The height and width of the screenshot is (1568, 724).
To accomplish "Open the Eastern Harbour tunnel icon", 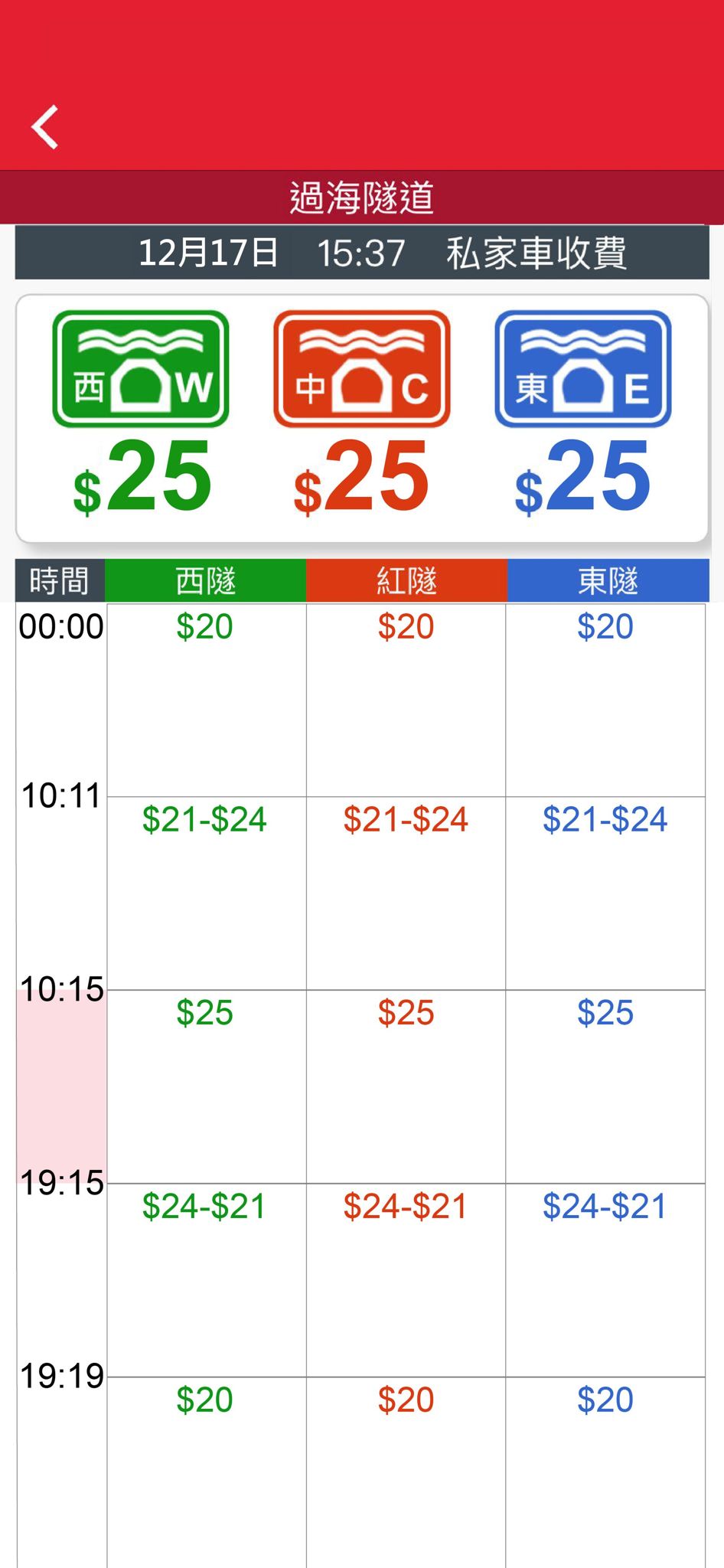I will [583, 369].
